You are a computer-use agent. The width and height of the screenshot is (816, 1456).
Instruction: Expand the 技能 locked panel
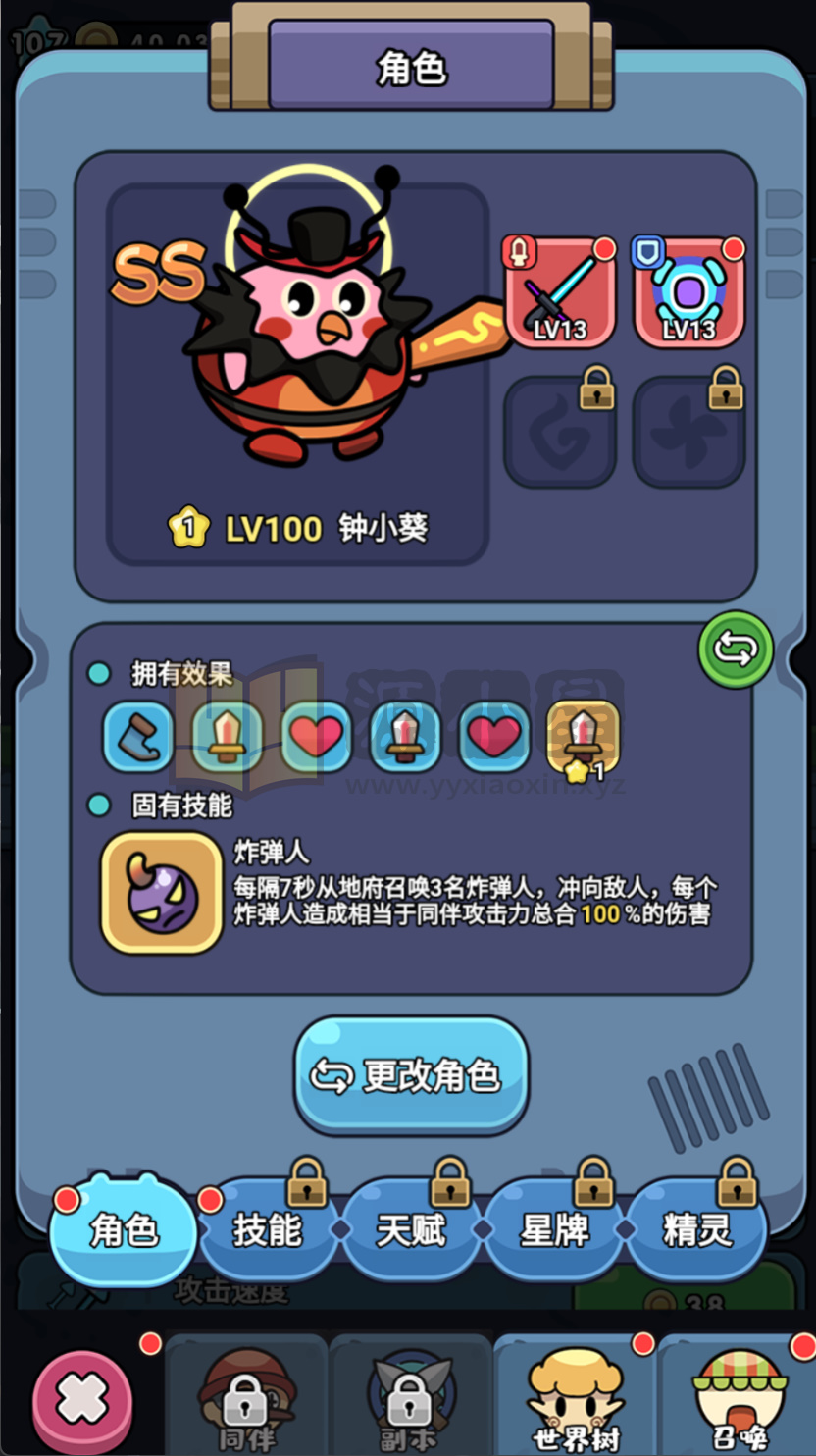click(265, 1233)
